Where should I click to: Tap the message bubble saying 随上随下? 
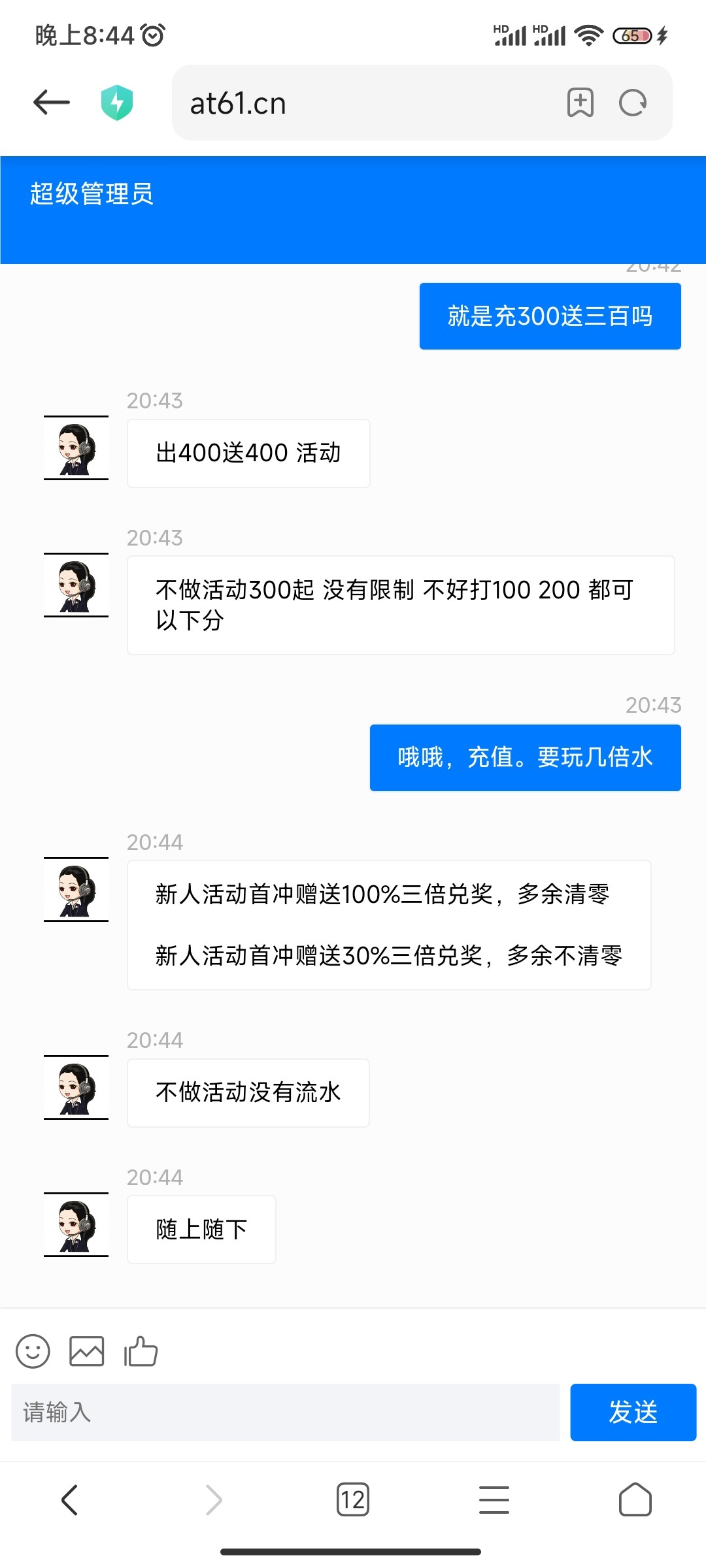[201, 1229]
